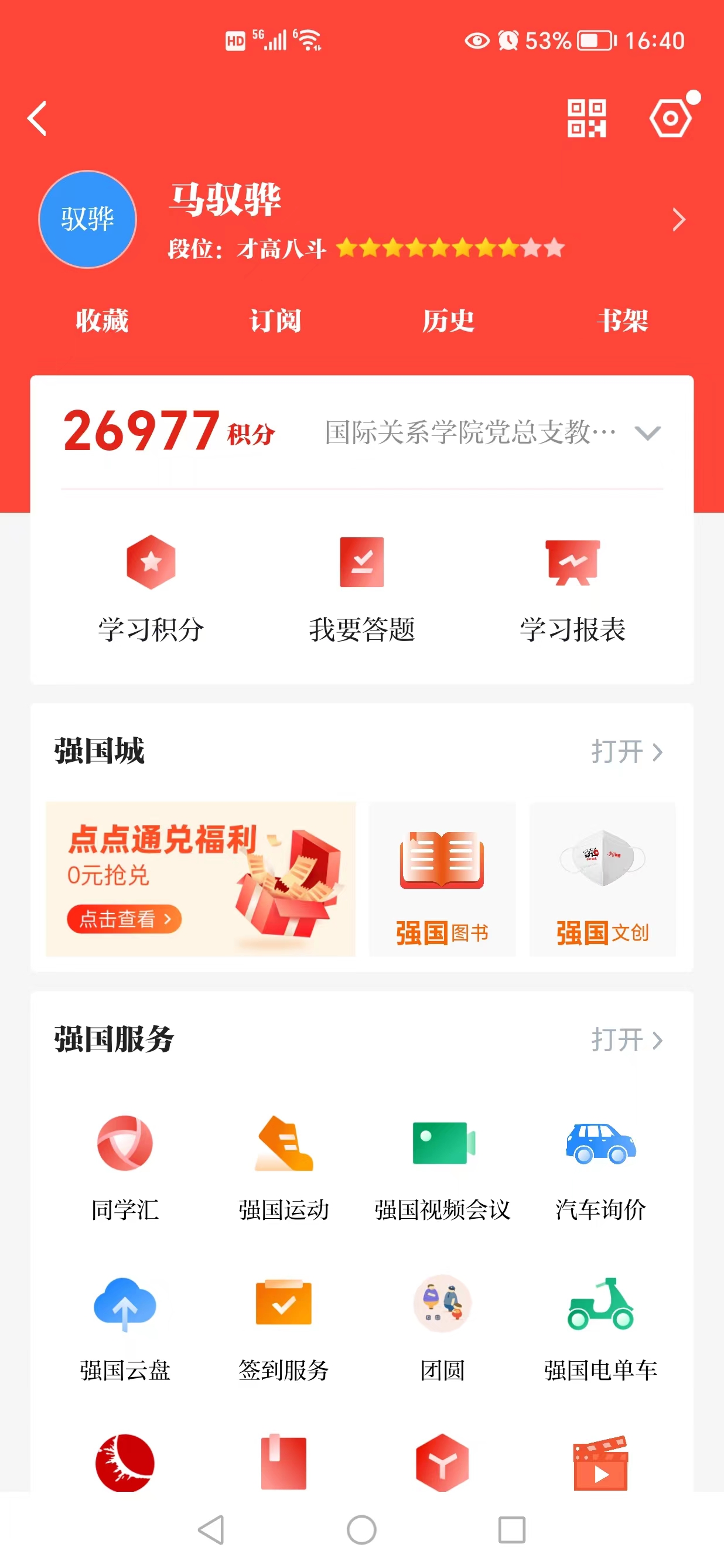Select the 汽车询价 car icon
Image resolution: width=724 pixels, height=1568 pixels.
[600, 1150]
